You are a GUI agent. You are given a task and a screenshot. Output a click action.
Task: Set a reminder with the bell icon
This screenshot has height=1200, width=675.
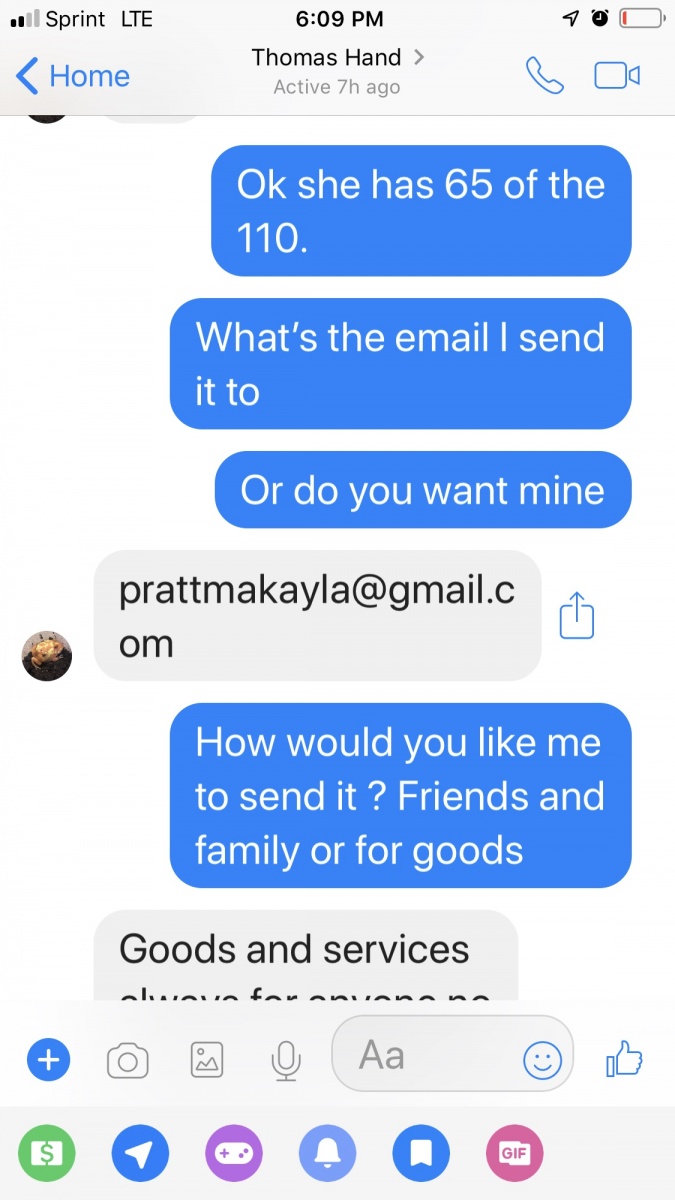coord(327,1153)
